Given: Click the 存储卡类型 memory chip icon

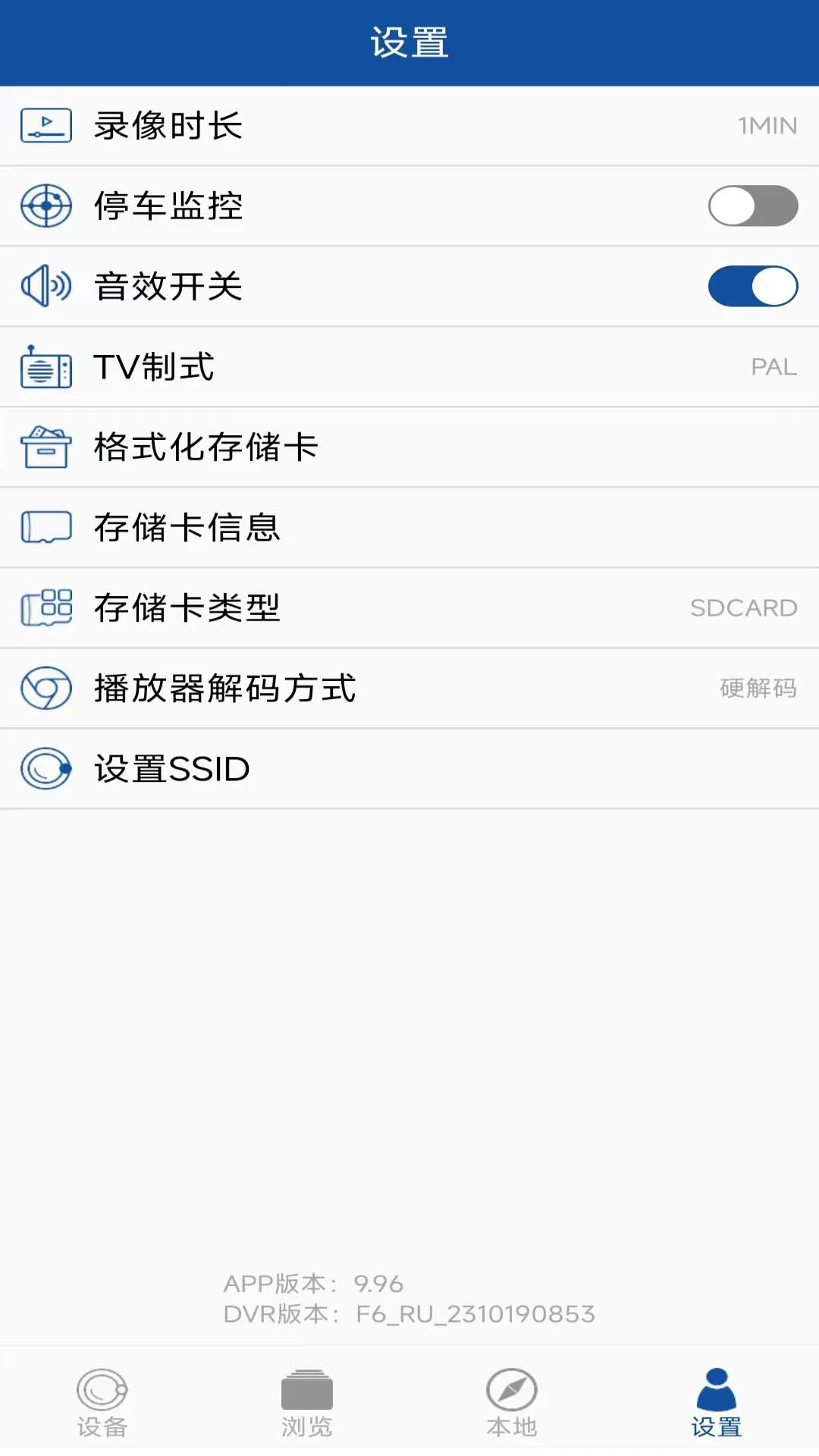Looking at the screenshot, I should point(45,608).
